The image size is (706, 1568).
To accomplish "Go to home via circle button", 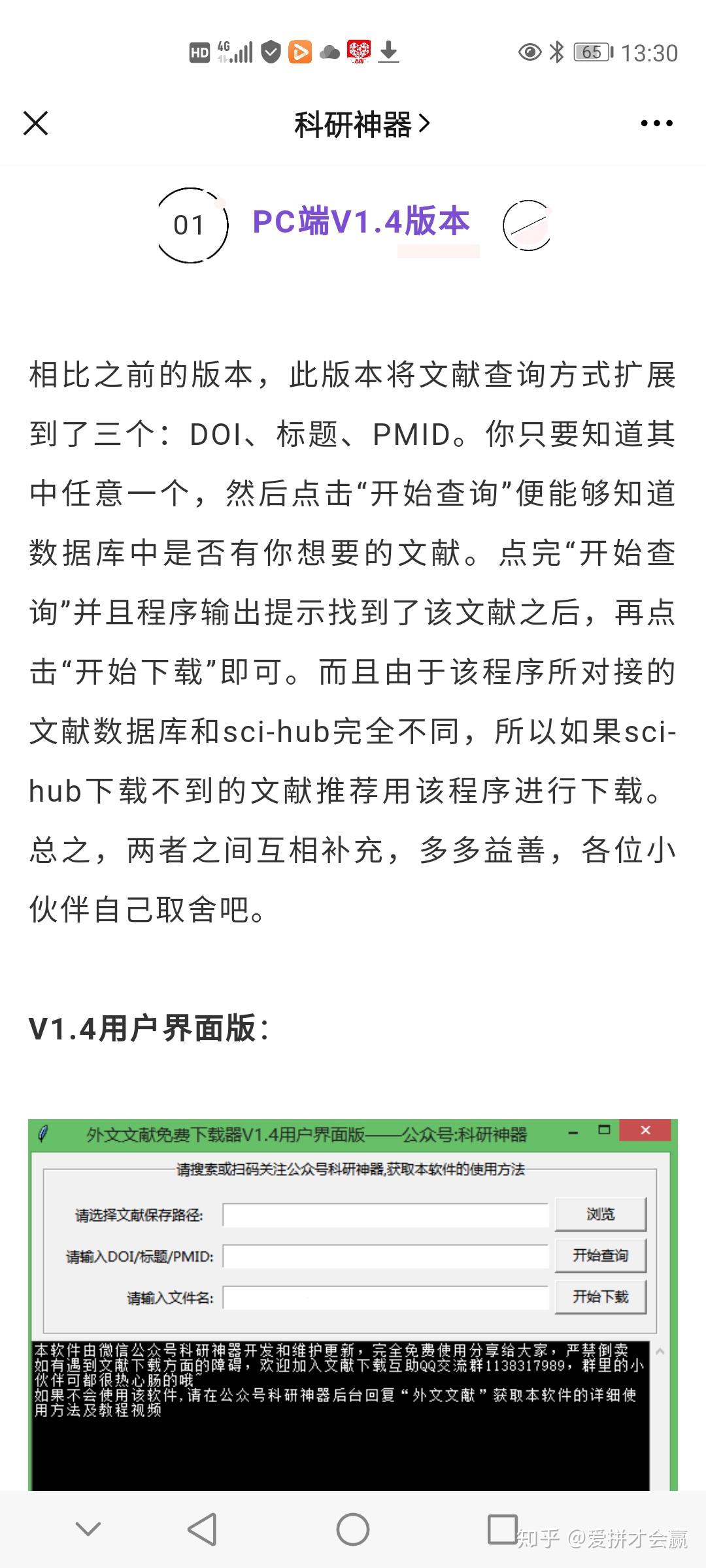I will point(352,1529).
